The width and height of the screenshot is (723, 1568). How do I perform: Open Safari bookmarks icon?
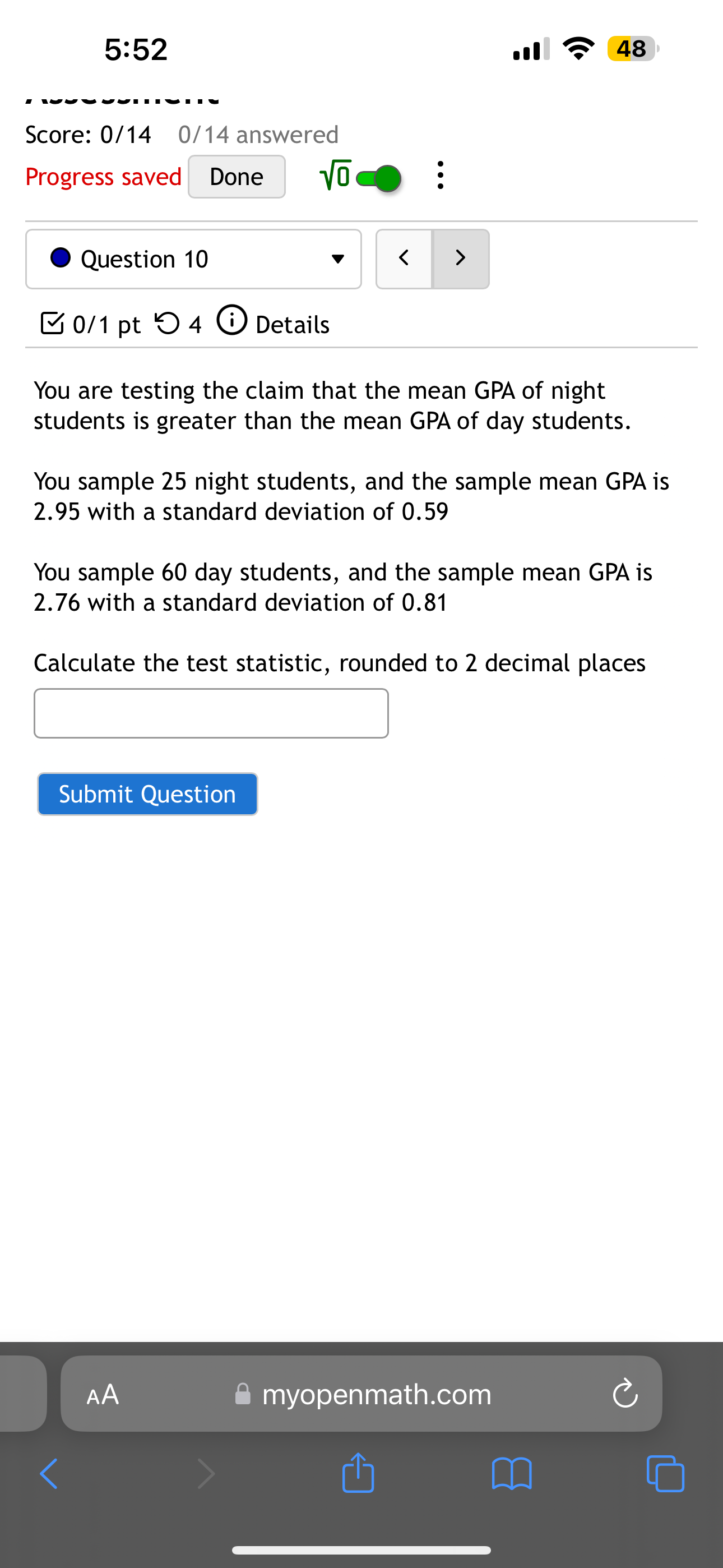512,1473
